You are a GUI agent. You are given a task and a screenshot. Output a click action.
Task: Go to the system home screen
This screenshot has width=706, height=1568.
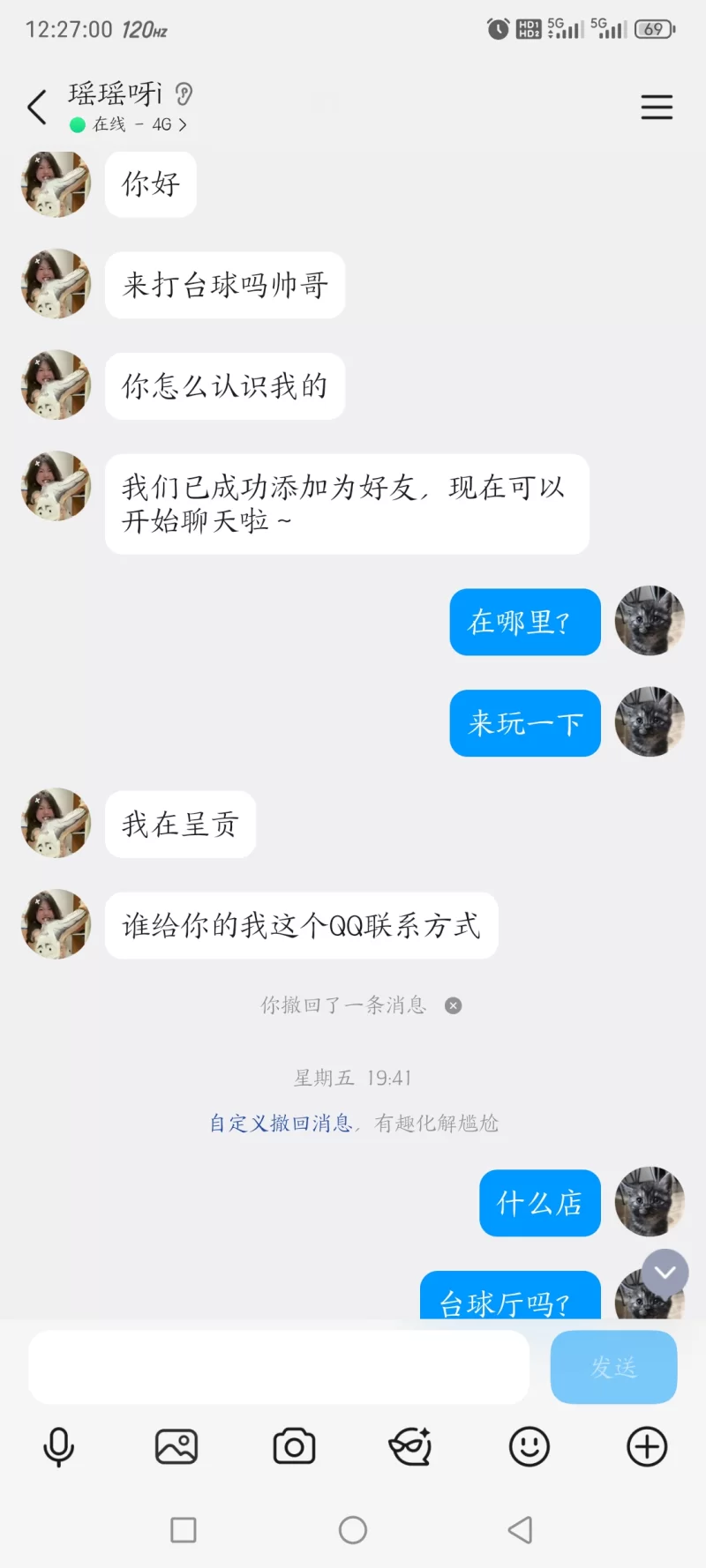click(x=353, y=1530)
